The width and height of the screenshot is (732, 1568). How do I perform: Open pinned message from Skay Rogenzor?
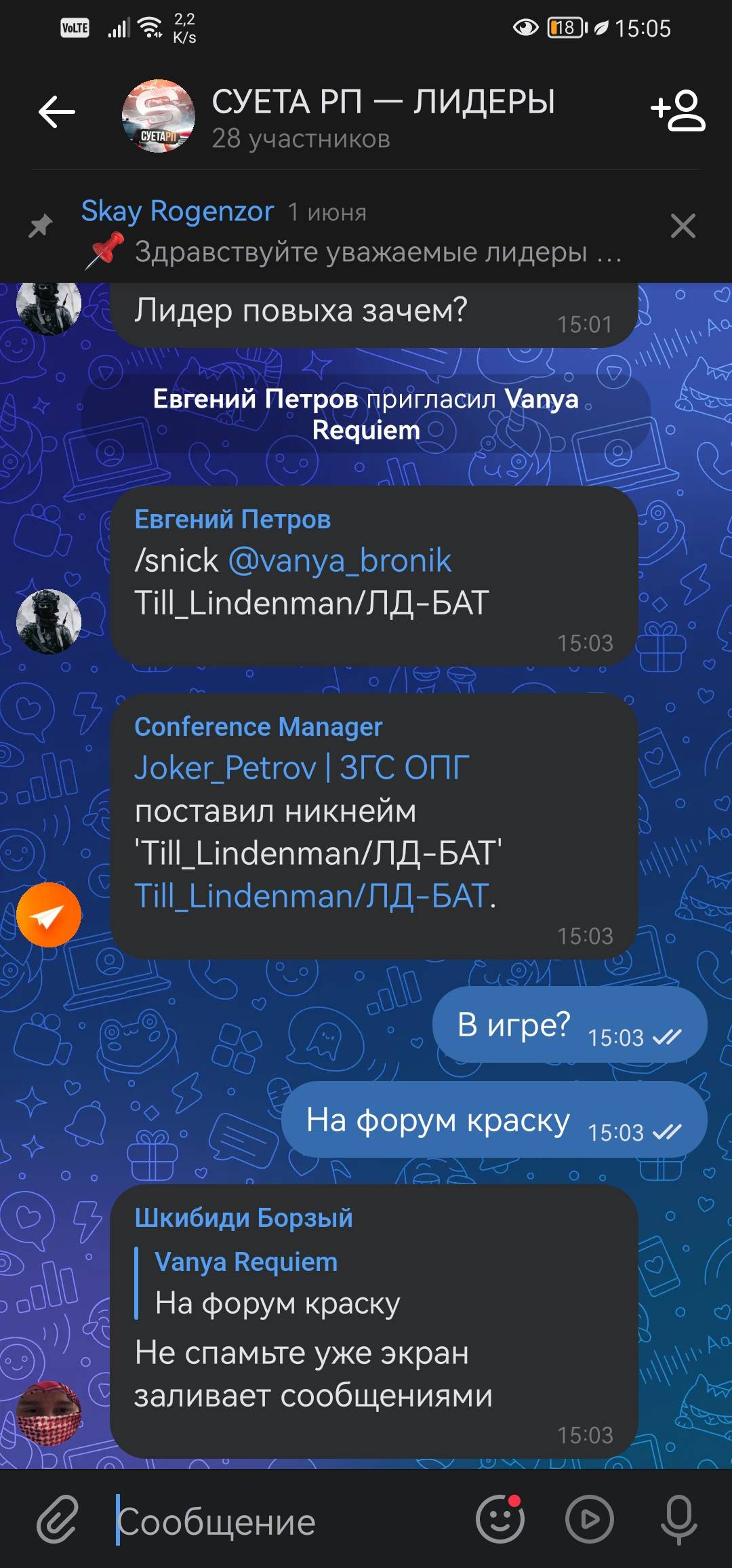point(351,231)
